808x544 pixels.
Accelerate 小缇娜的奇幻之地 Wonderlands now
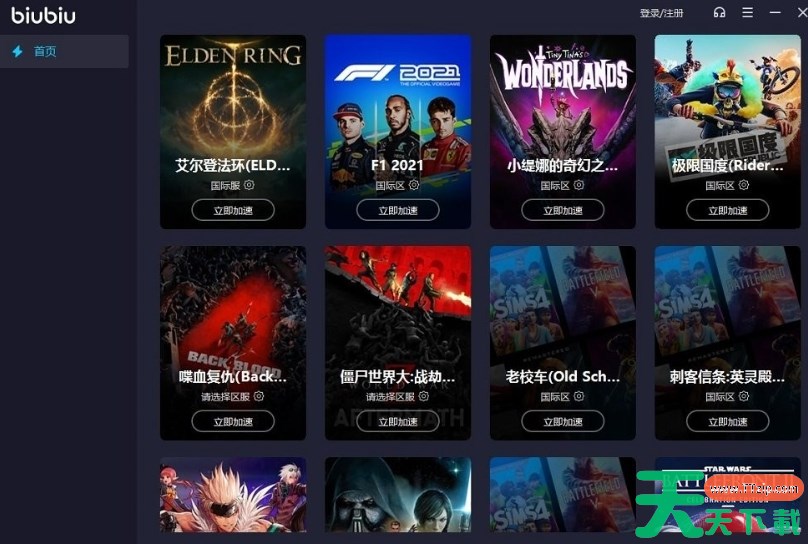coord(563,210)
